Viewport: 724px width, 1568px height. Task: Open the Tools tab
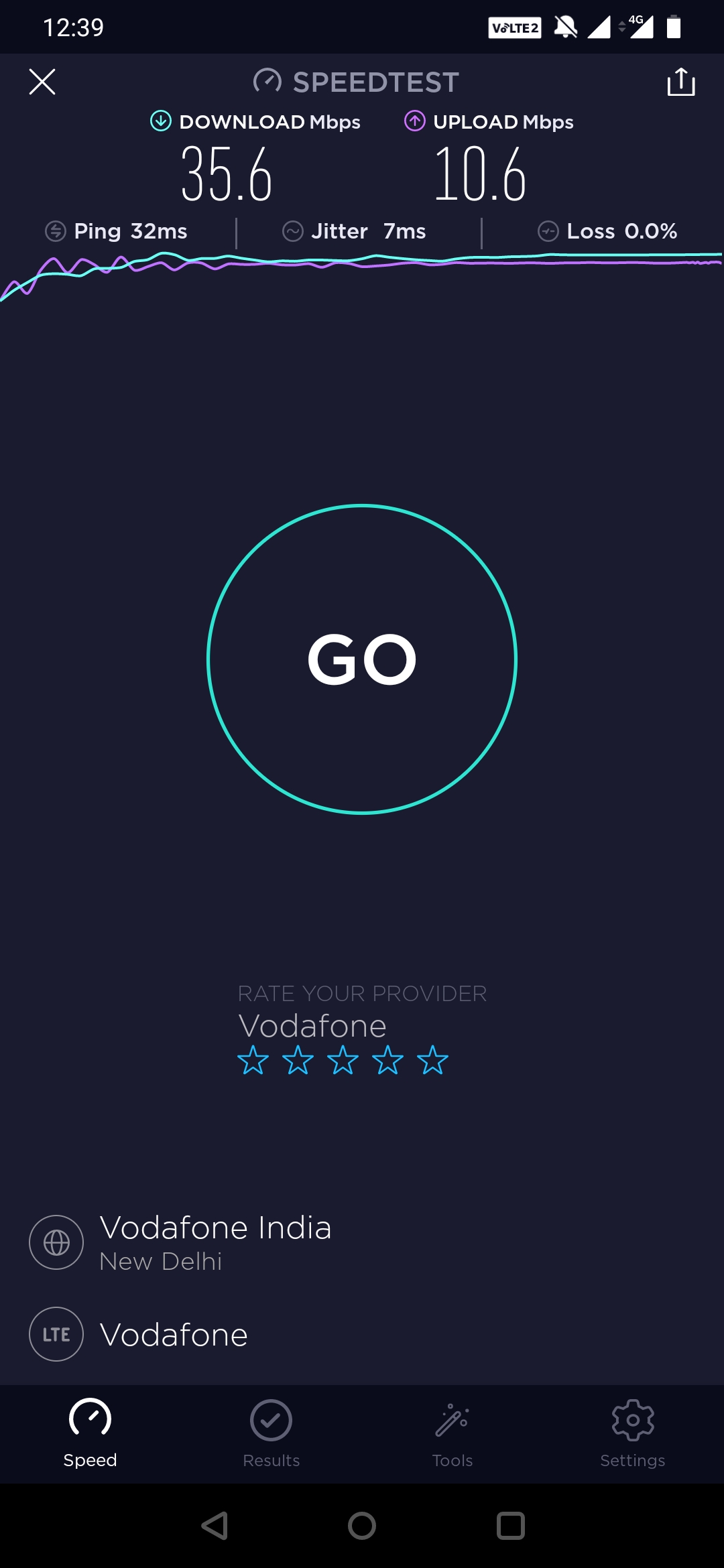[x=452, y=1433]
